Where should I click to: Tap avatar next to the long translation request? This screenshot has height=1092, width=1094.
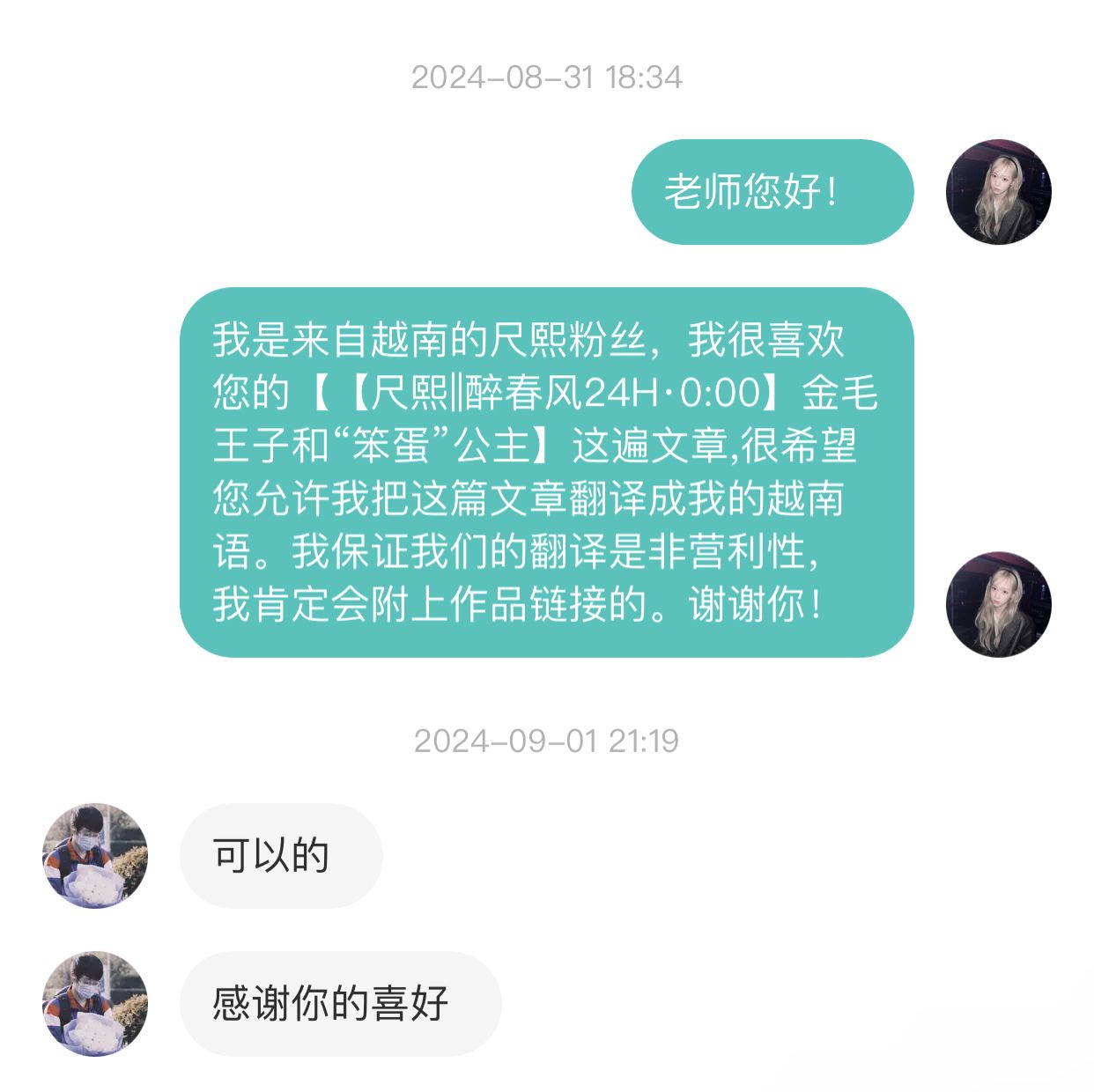998,605
